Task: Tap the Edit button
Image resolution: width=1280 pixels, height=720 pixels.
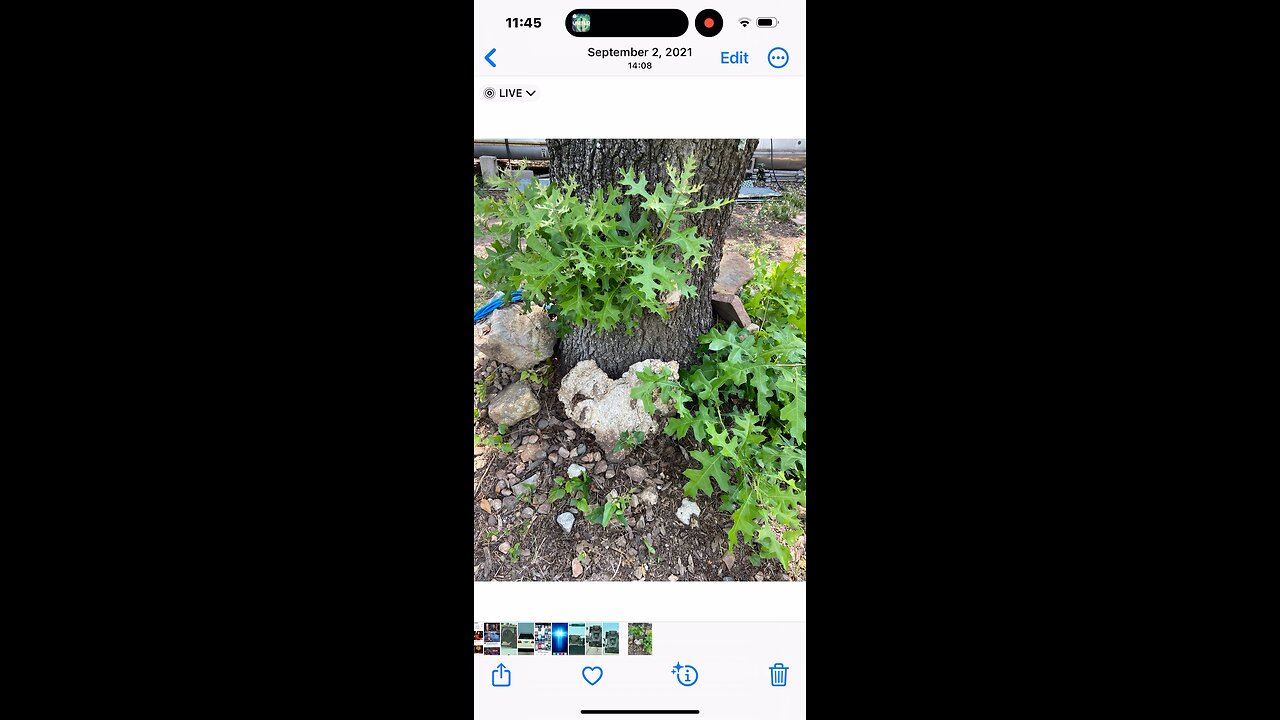Action: coord(734,58)
